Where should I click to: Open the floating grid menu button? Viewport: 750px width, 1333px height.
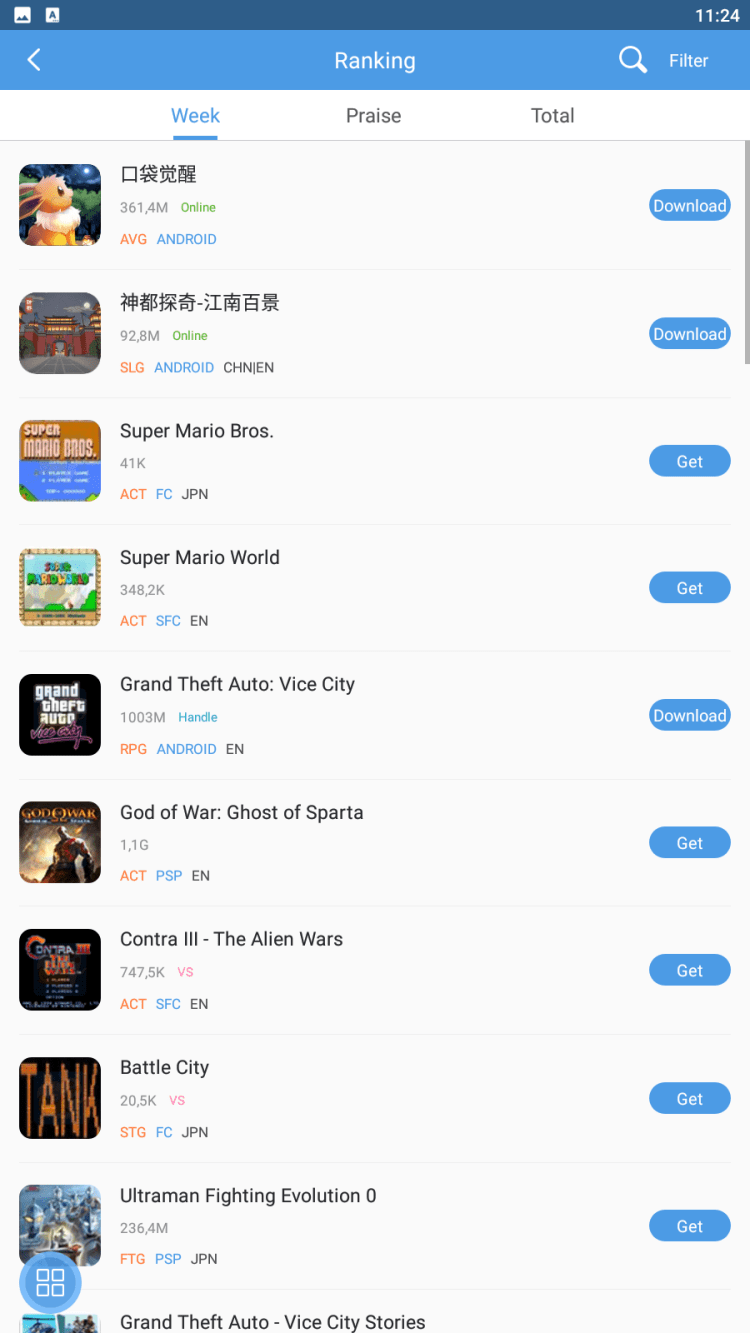pos(50,1282)
